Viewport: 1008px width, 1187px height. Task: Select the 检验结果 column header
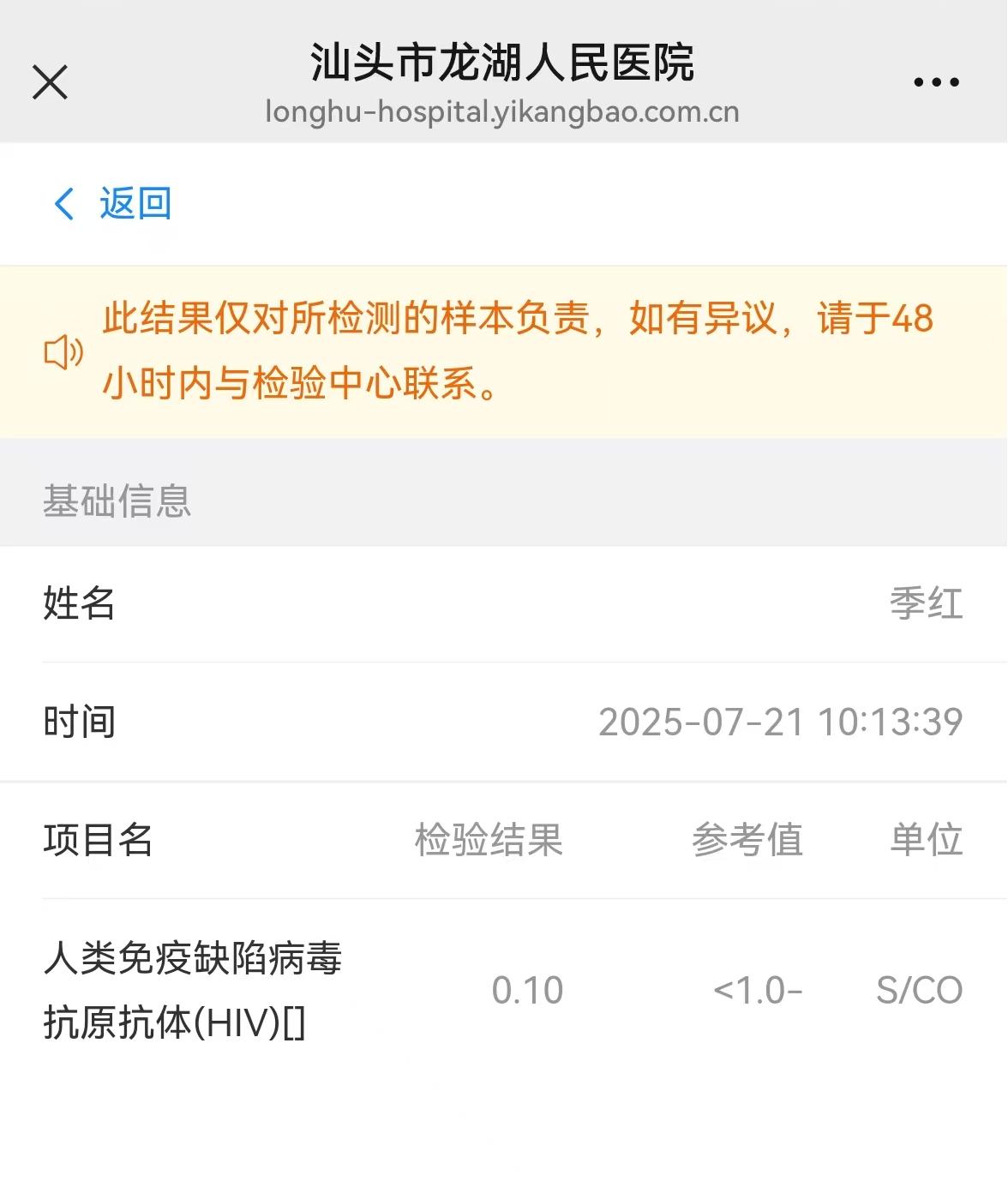pyautogui.click(x=490, y=841)
